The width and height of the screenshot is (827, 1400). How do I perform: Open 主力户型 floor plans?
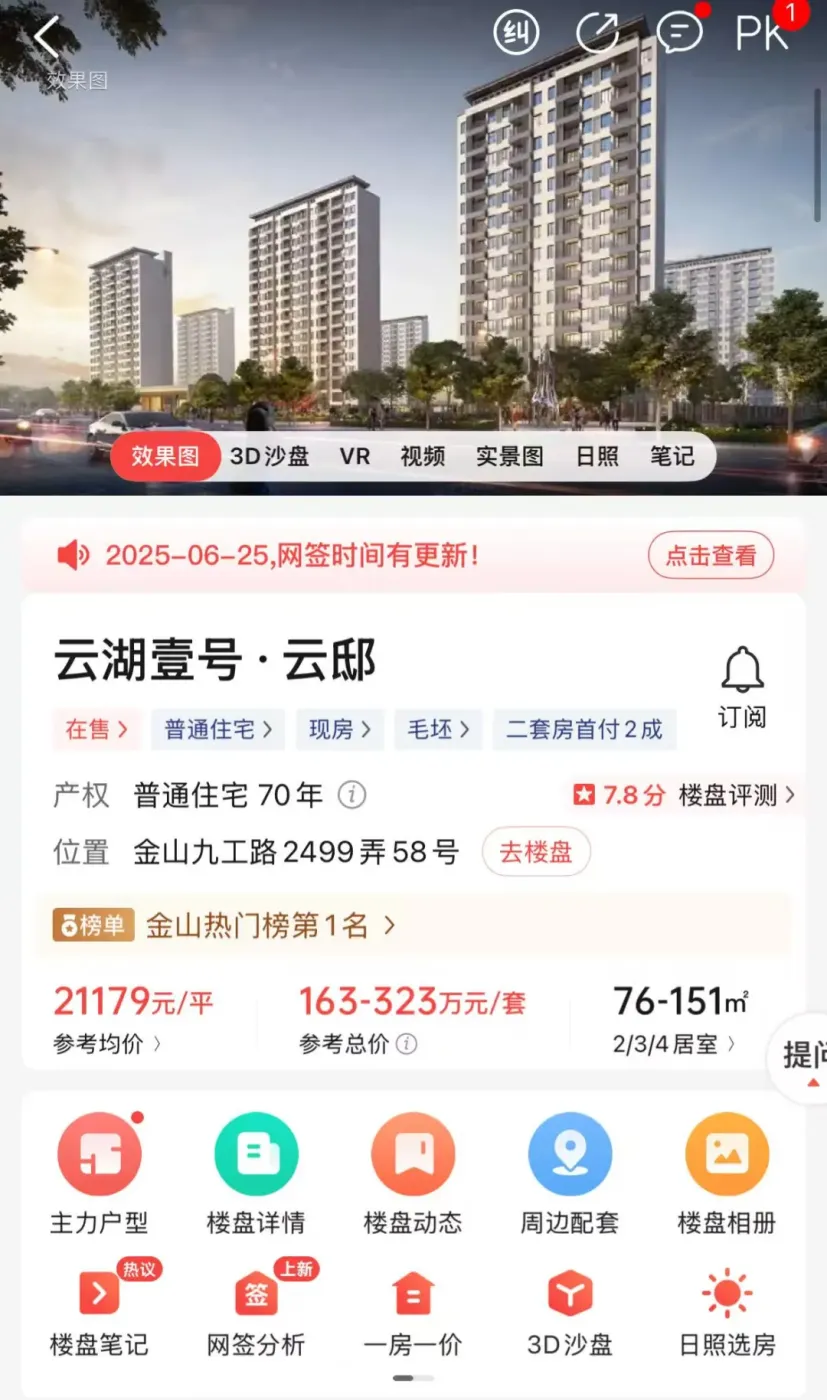(x=99, y=1174)
